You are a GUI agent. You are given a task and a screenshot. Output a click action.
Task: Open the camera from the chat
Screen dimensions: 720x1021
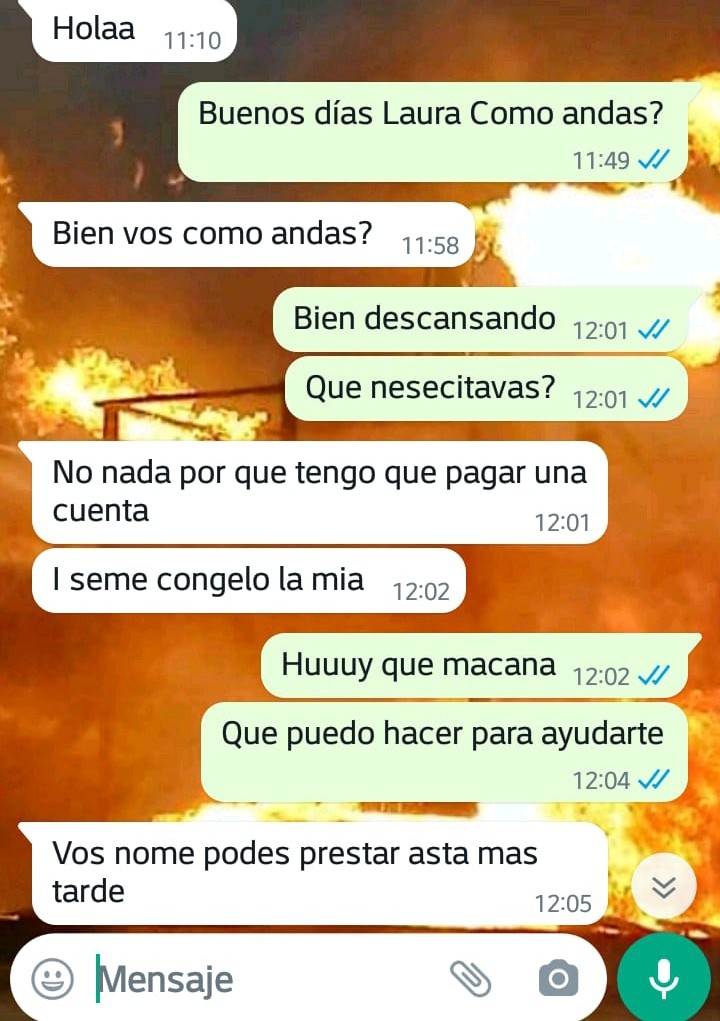click(558, 979)
